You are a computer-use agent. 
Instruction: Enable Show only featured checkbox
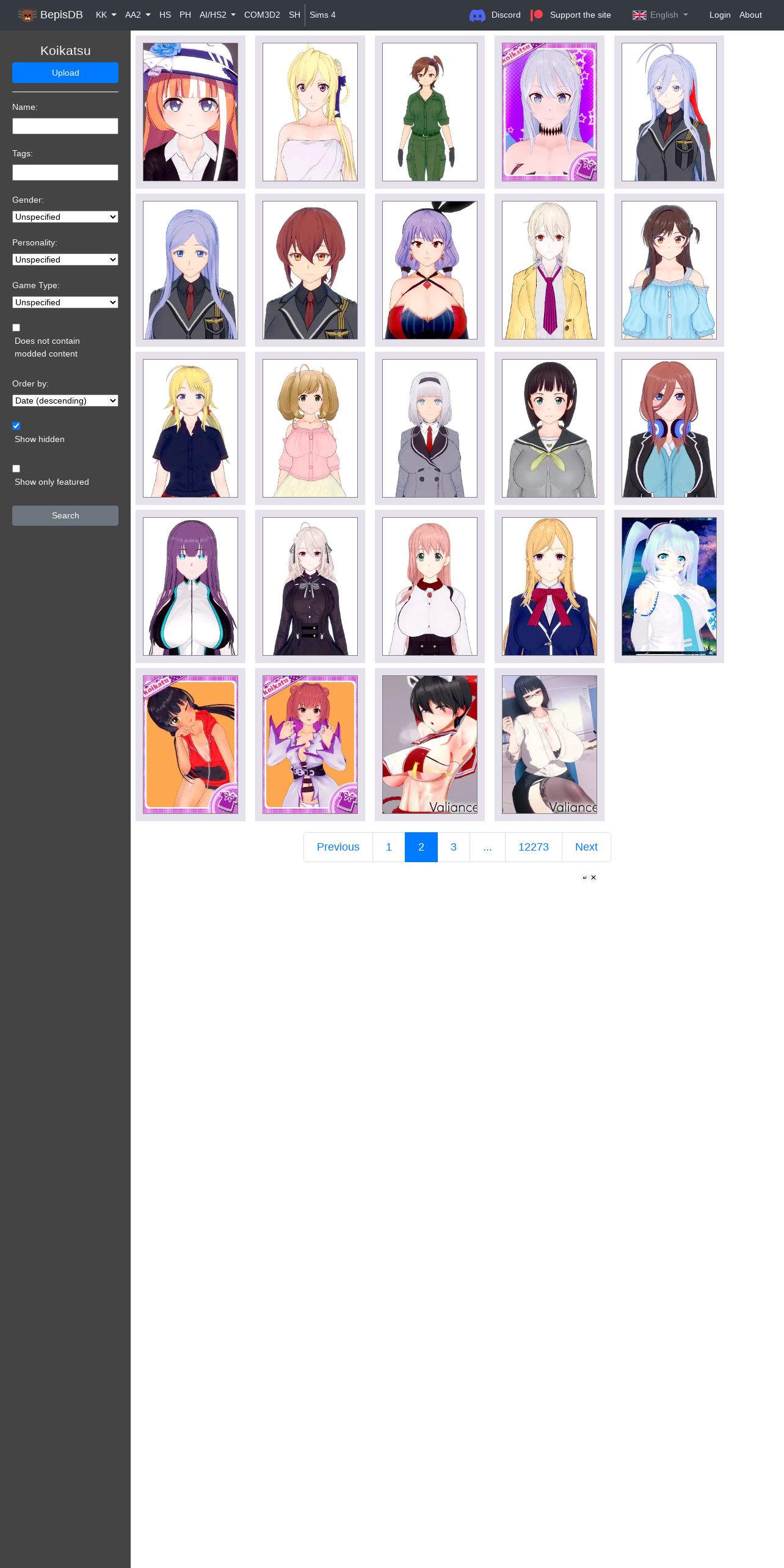[16, 469]
